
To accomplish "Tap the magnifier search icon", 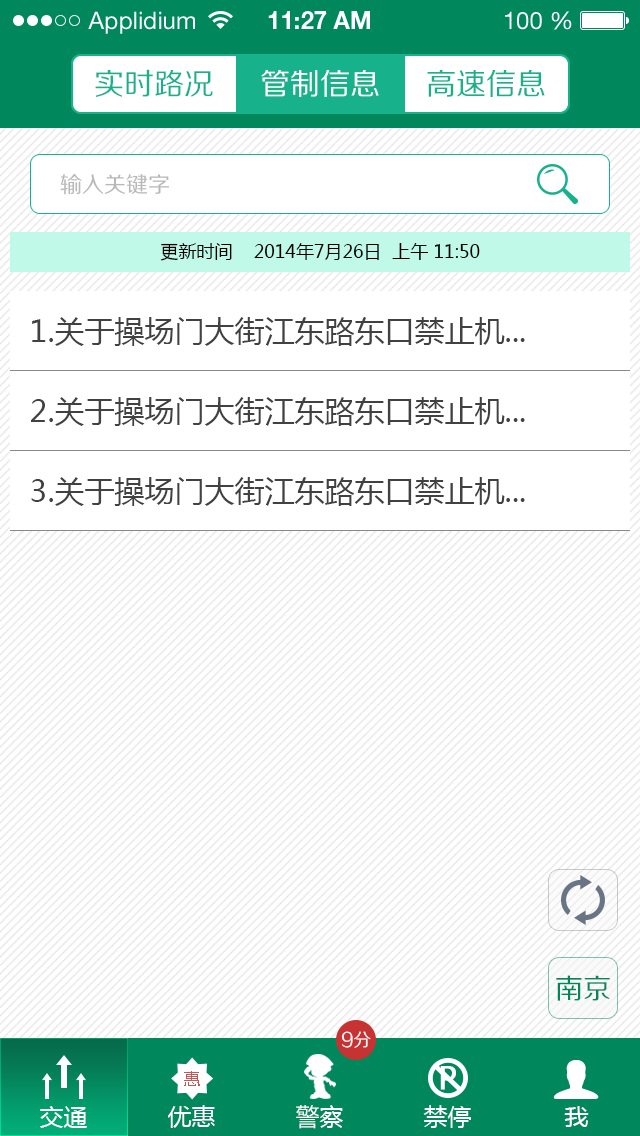I will pos(557,184).
